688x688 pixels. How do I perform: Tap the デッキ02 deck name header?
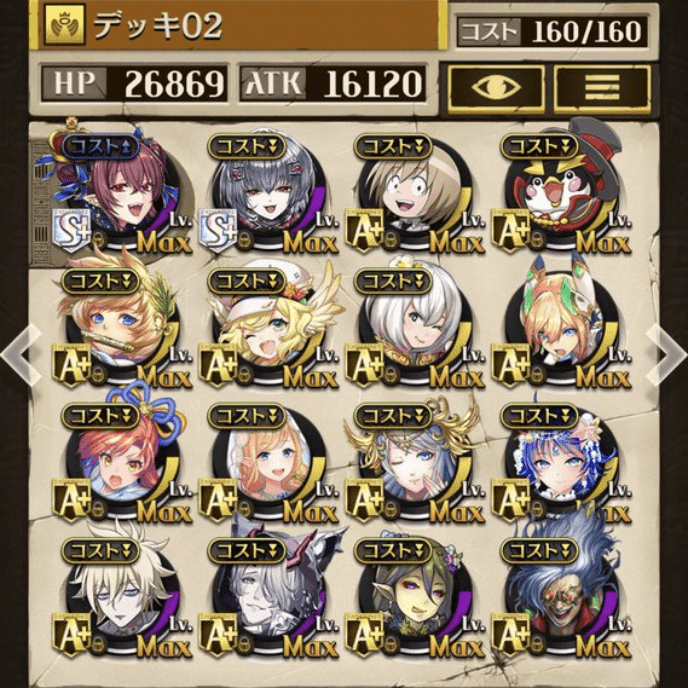click(240, 27)
